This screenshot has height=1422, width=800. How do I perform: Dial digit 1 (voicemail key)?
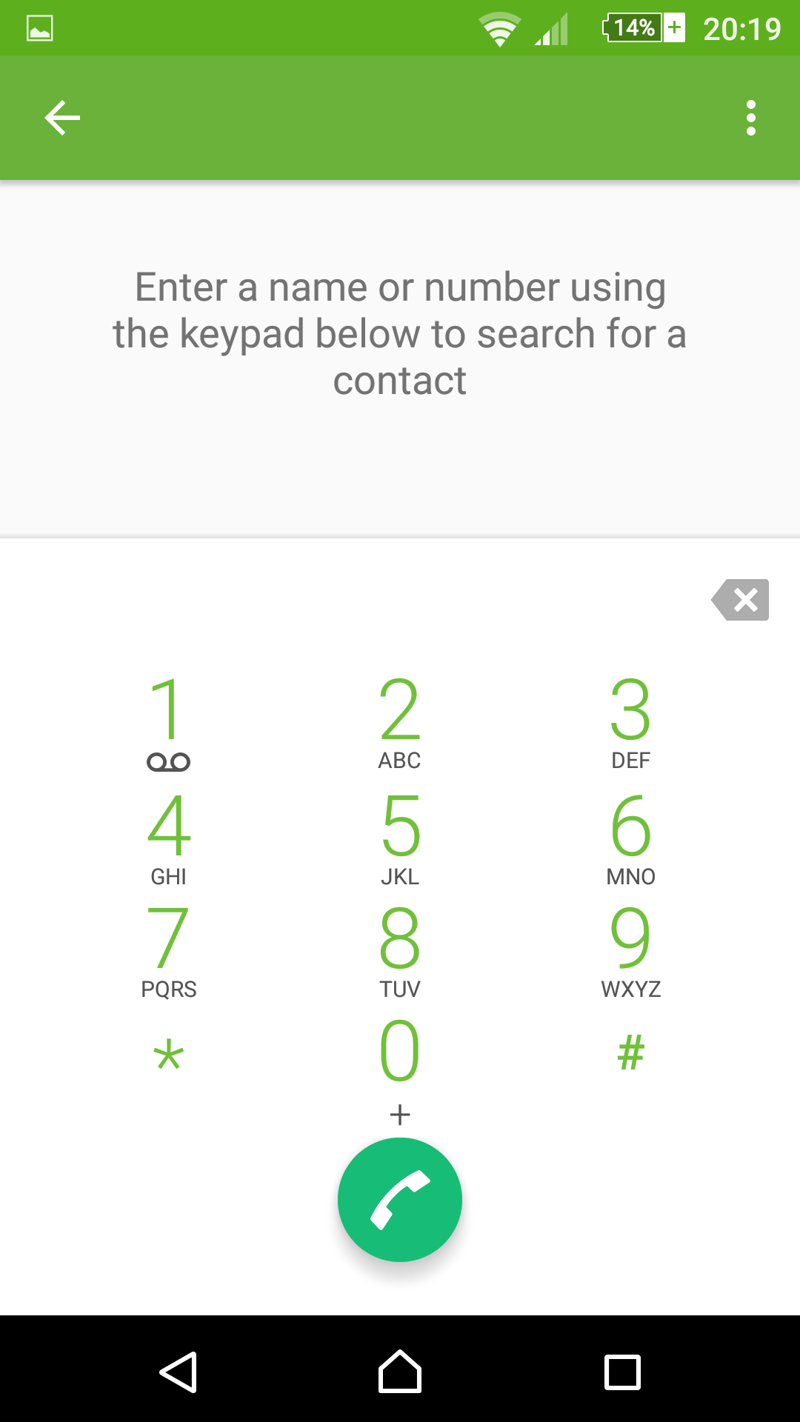click(168, 724)
